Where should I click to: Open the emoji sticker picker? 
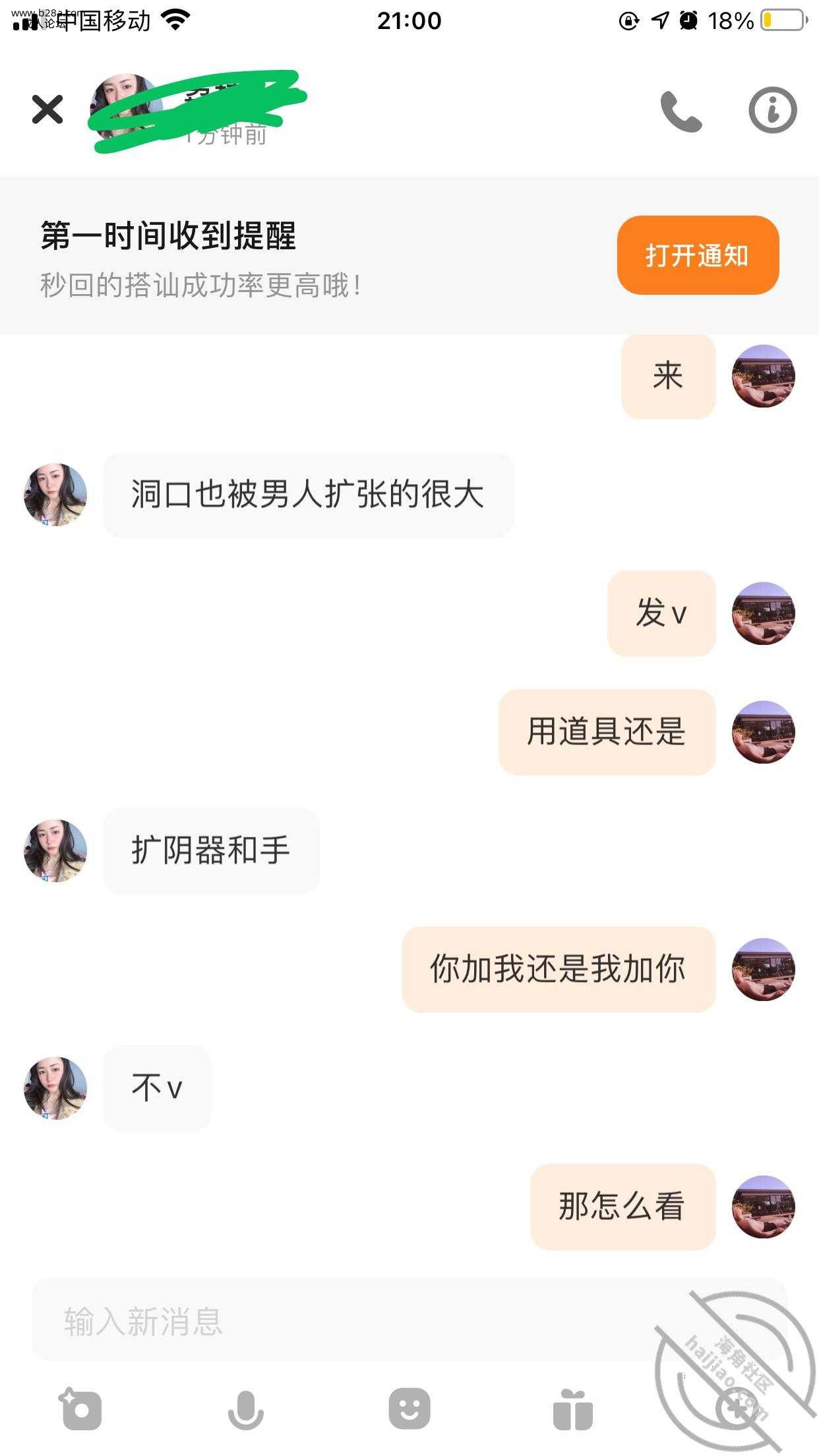click(x=409, y=1409)
